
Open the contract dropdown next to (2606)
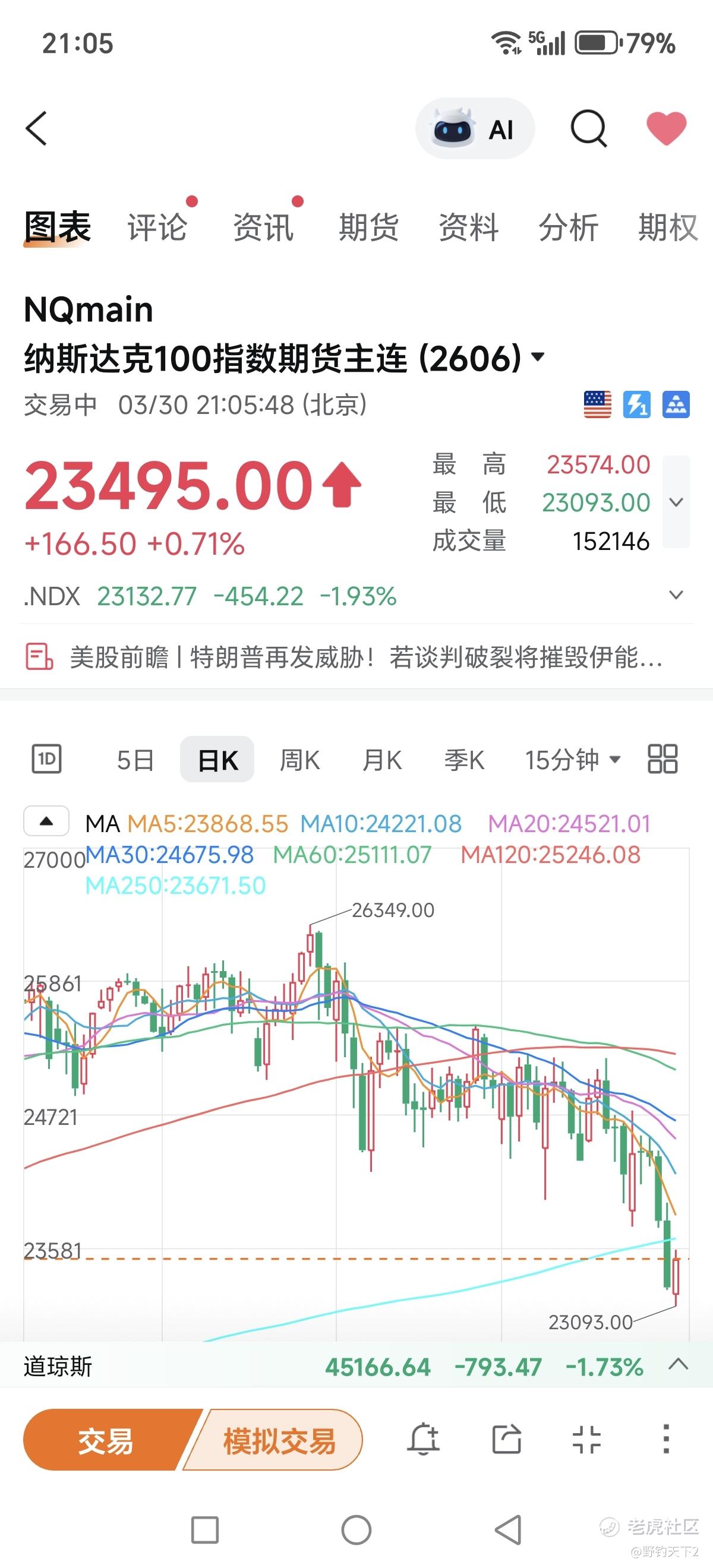538,357
